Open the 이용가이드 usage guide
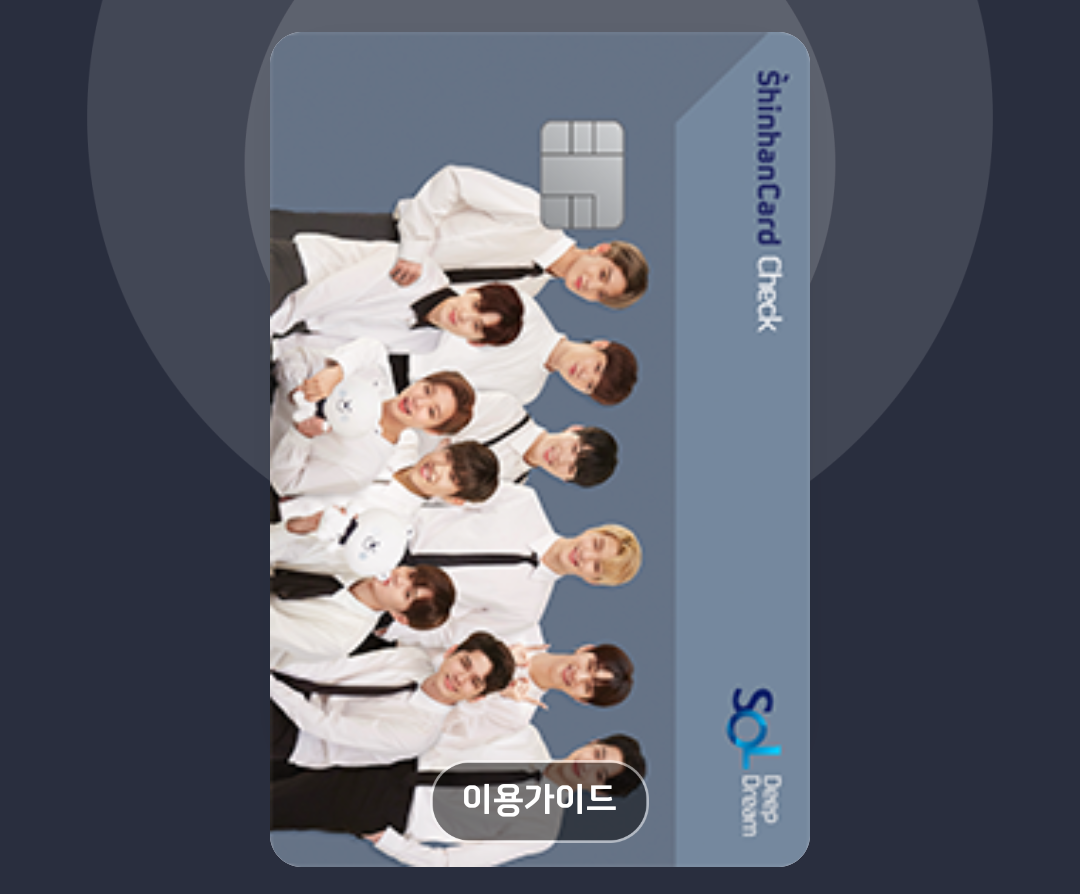The width and height of the screenshot is (1080, 894). pos(540,800)
